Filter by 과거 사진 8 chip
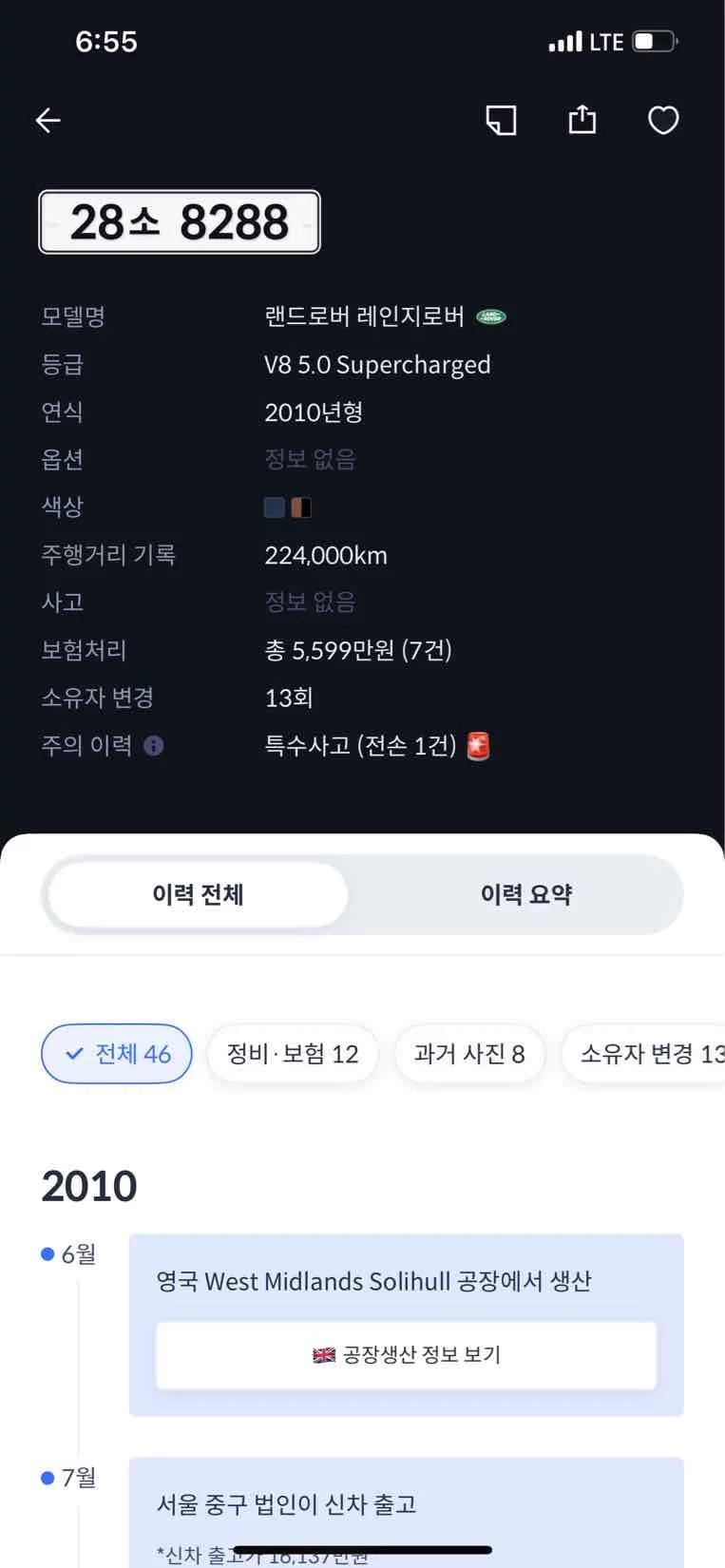This screenshot has width=725, height=1568. [x=469, y=1053]
